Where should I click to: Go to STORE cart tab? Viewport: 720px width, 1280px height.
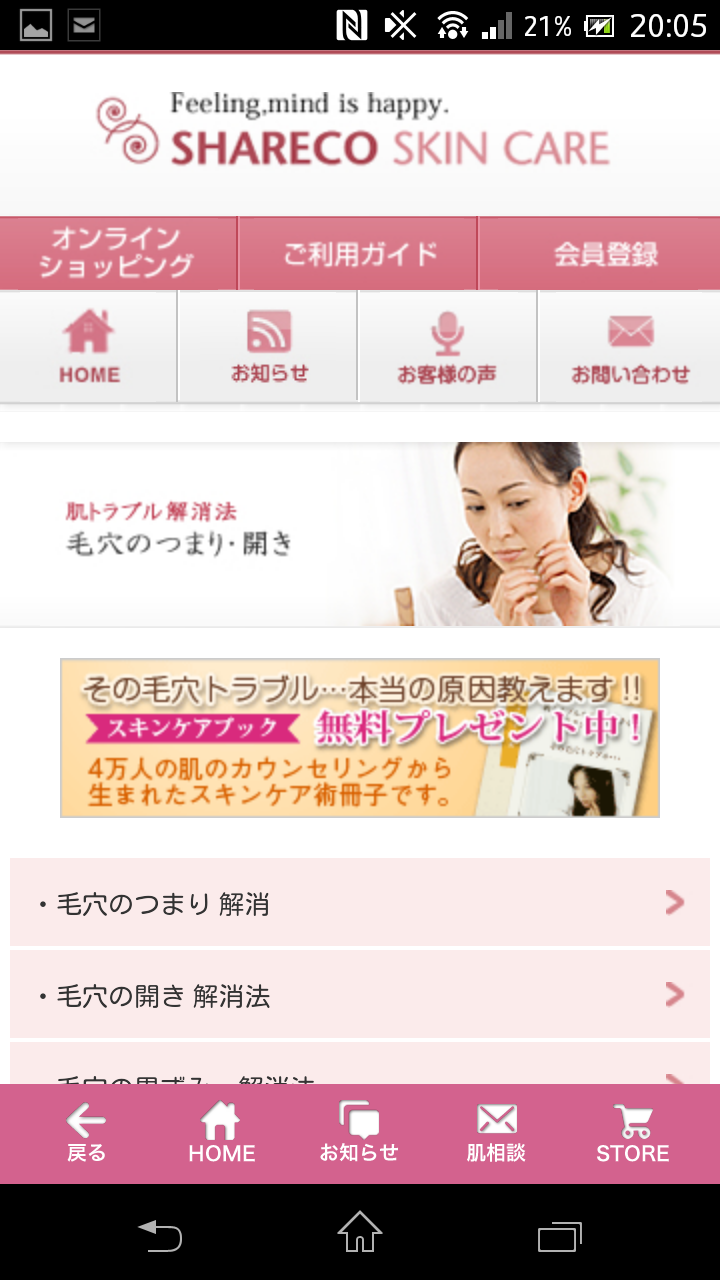632,1134
